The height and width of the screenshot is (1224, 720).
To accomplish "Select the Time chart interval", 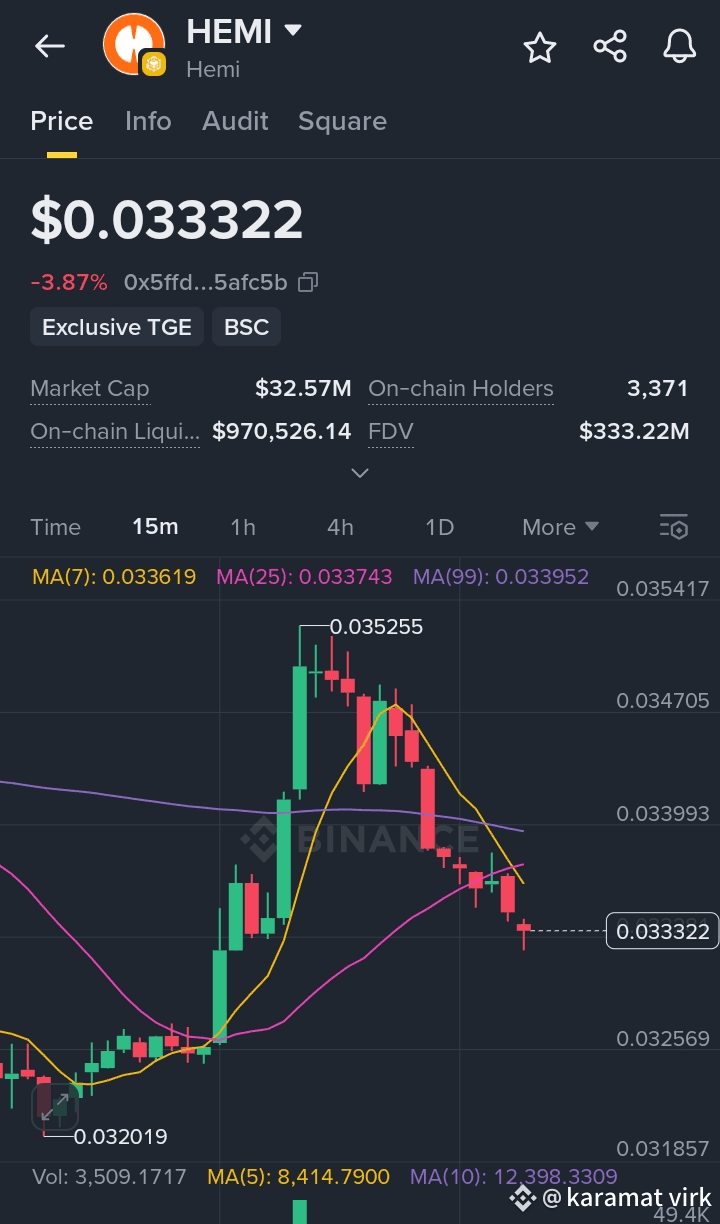I will pos(56,527).
